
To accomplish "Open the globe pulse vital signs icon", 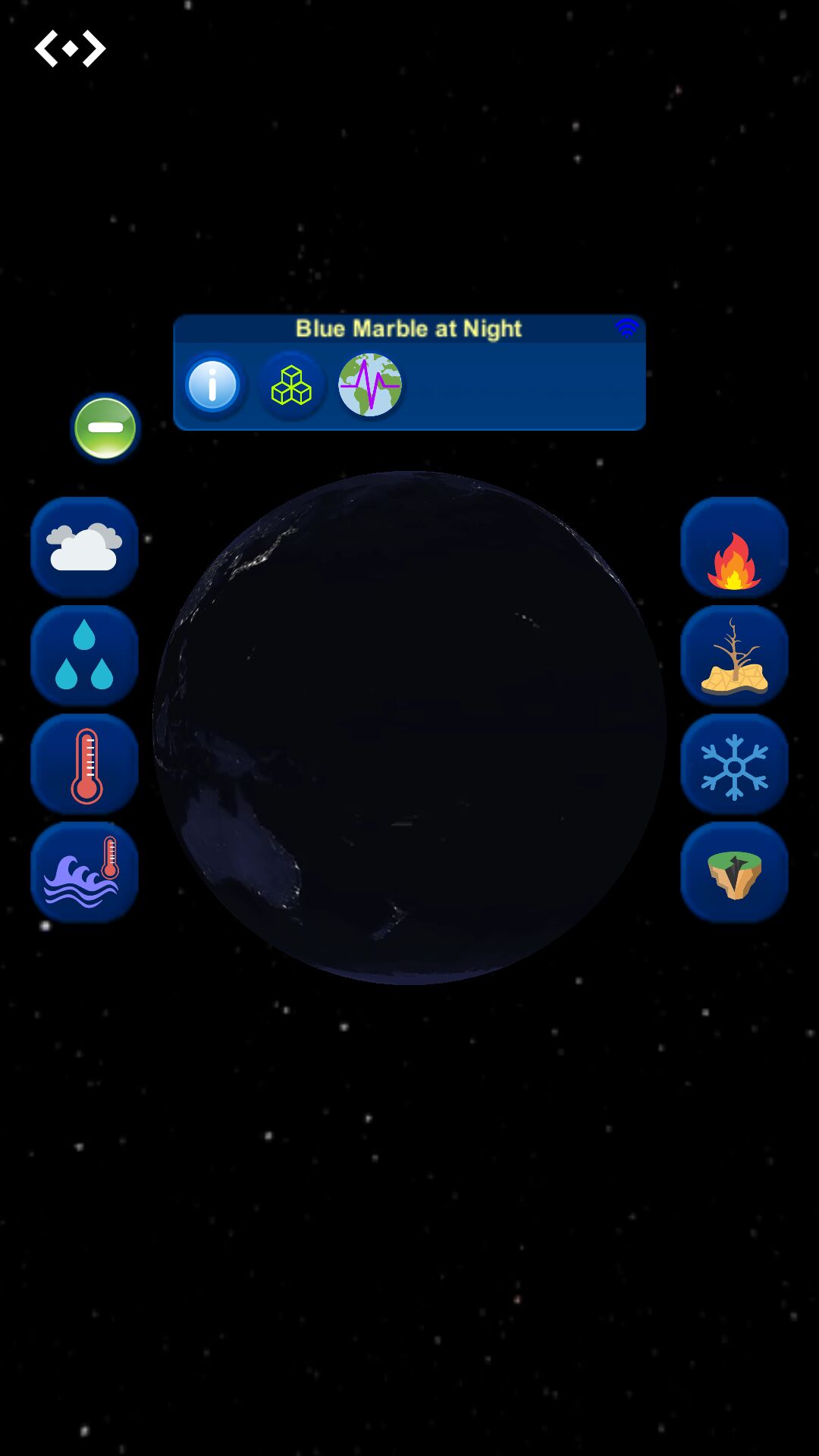I will pyautogui.click(x=370, y=385).
